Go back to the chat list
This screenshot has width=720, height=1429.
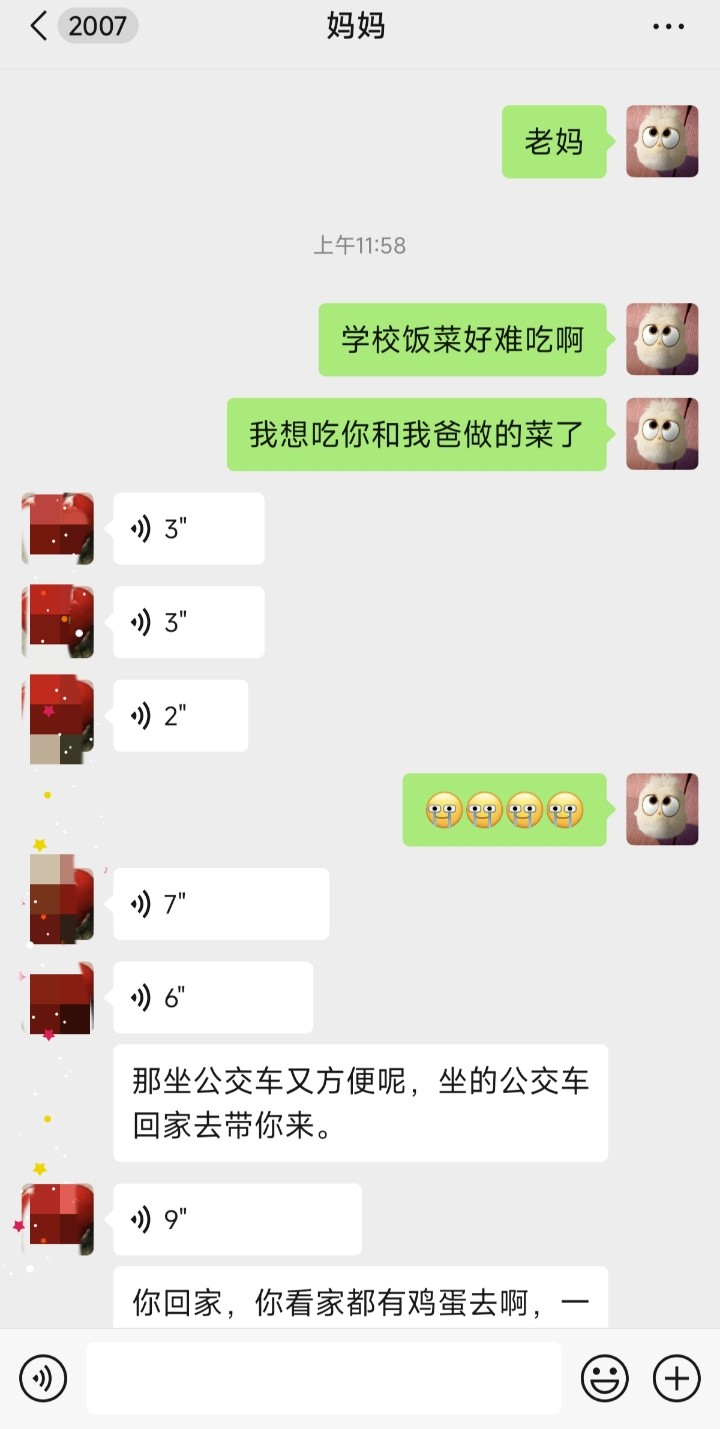pos(40,27)
